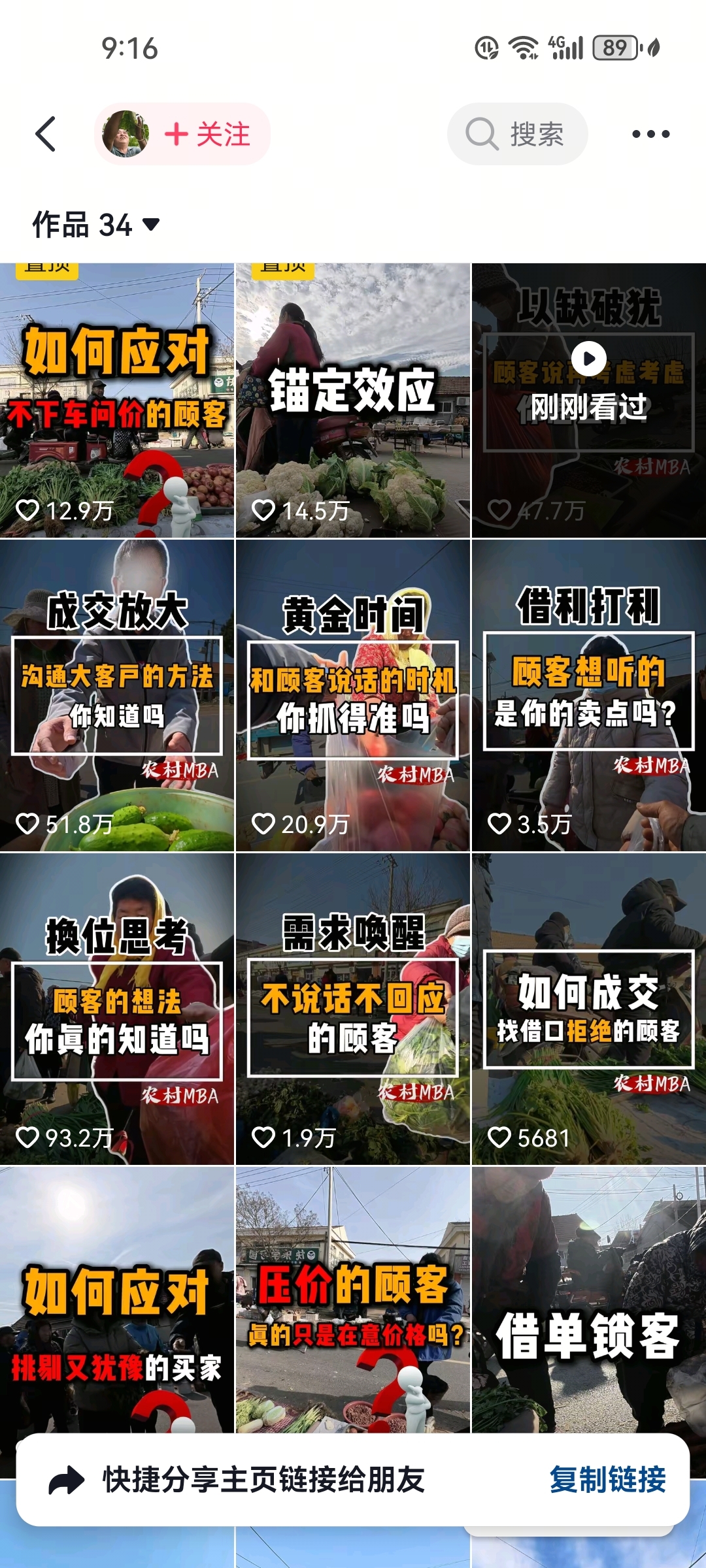
Task: Open the 找借口拒绝的顾客 video
Action: pos(589,1009)
